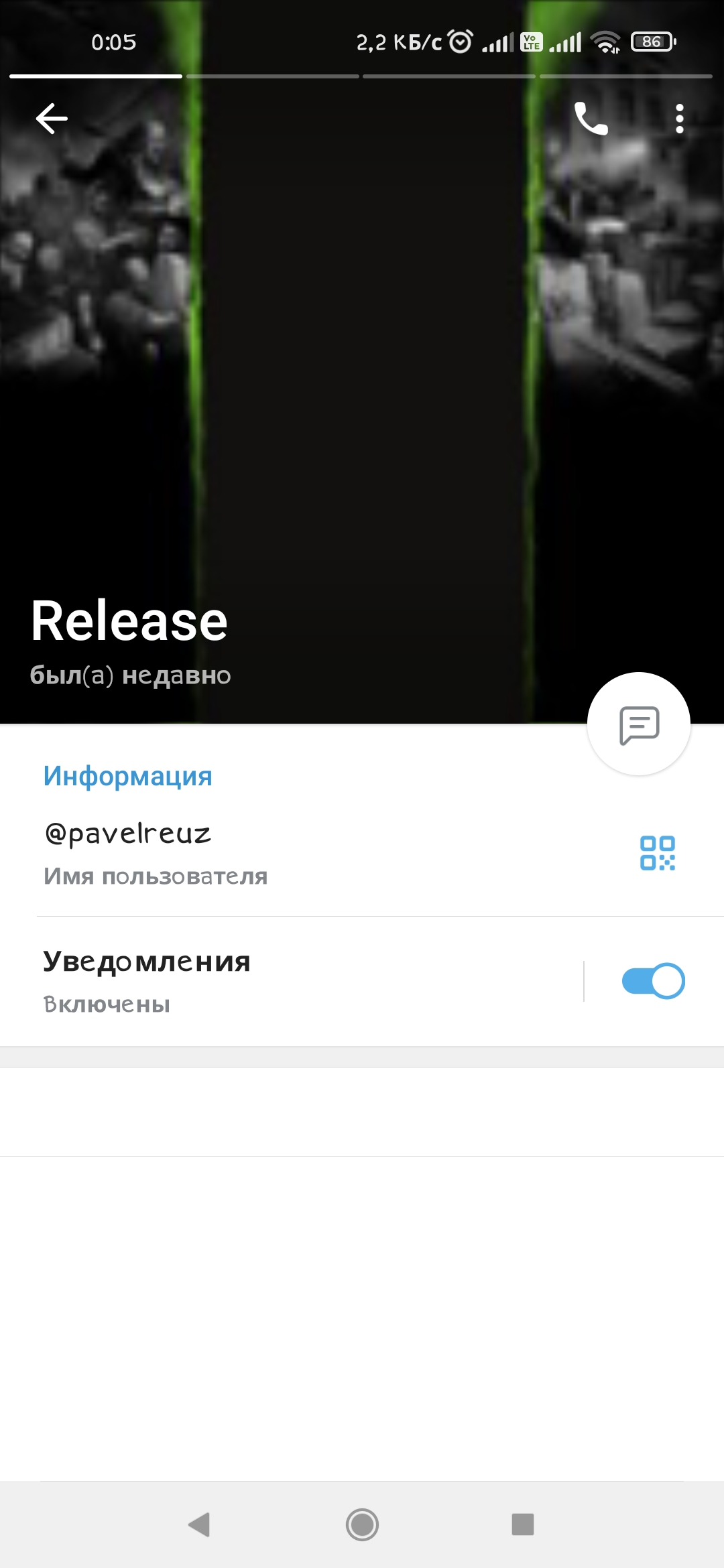
Task: Open the Уведомления settings row
Action: 268,982
